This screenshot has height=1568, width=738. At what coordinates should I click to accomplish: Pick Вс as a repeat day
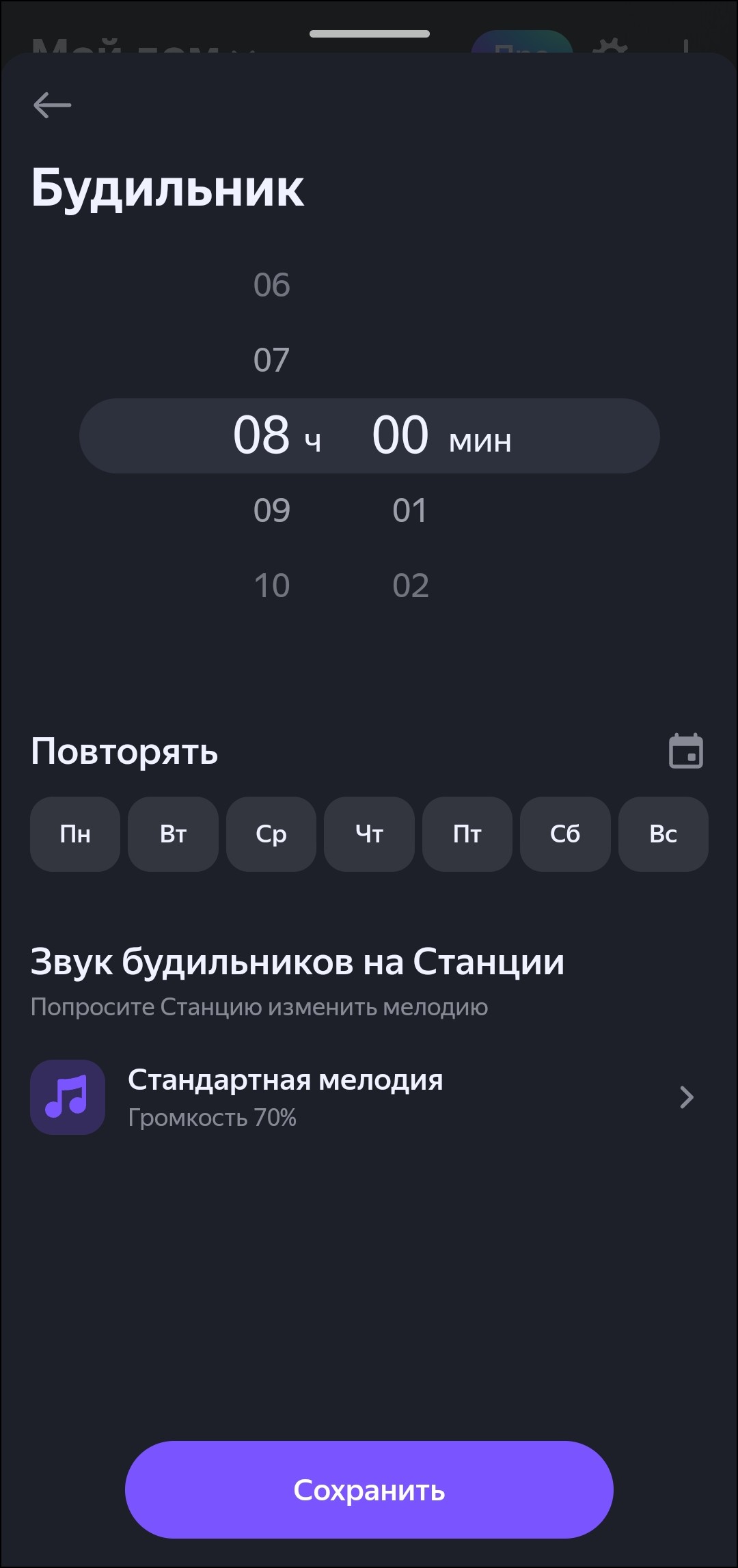[663, 834]
